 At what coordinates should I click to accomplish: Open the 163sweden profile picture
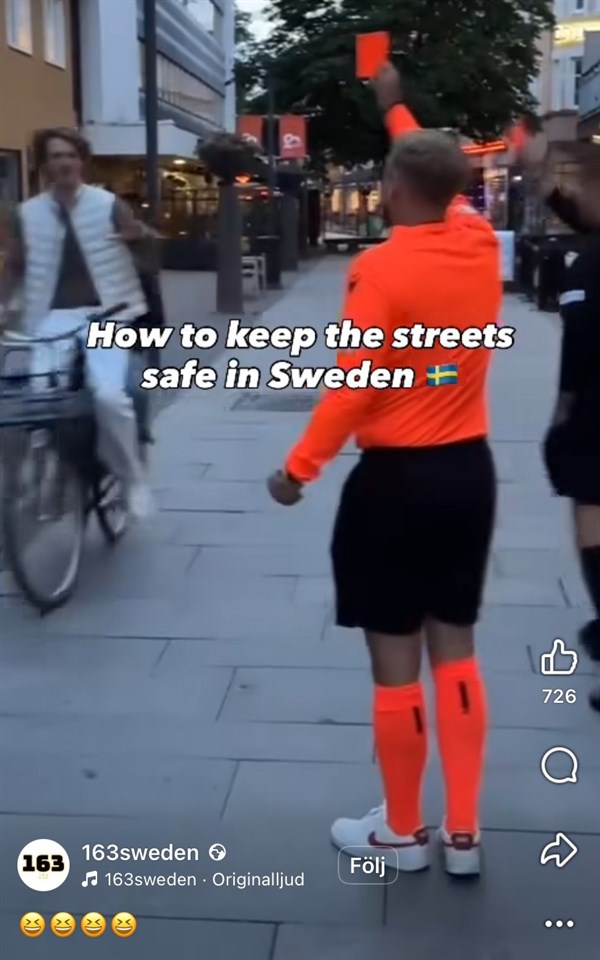tap(43, 865)
